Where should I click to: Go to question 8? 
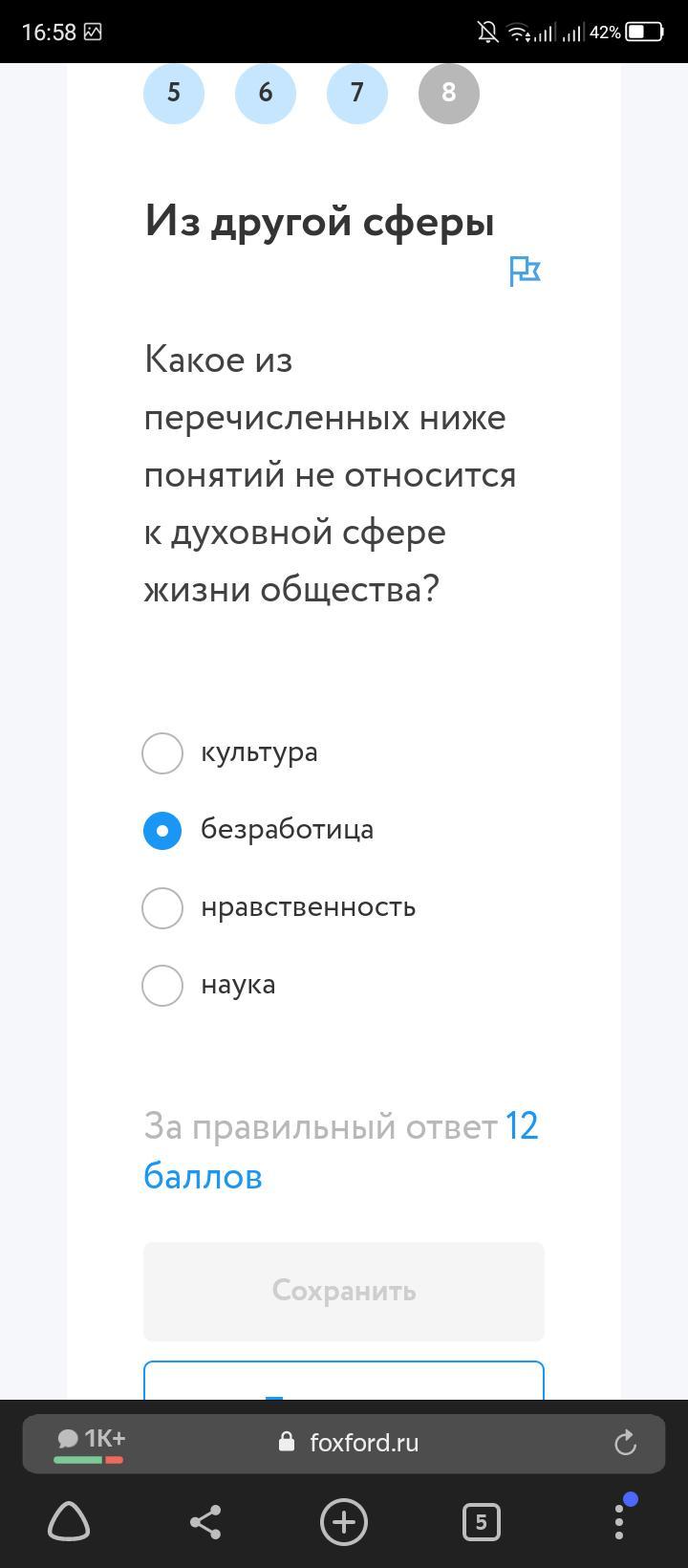[449, 93]
